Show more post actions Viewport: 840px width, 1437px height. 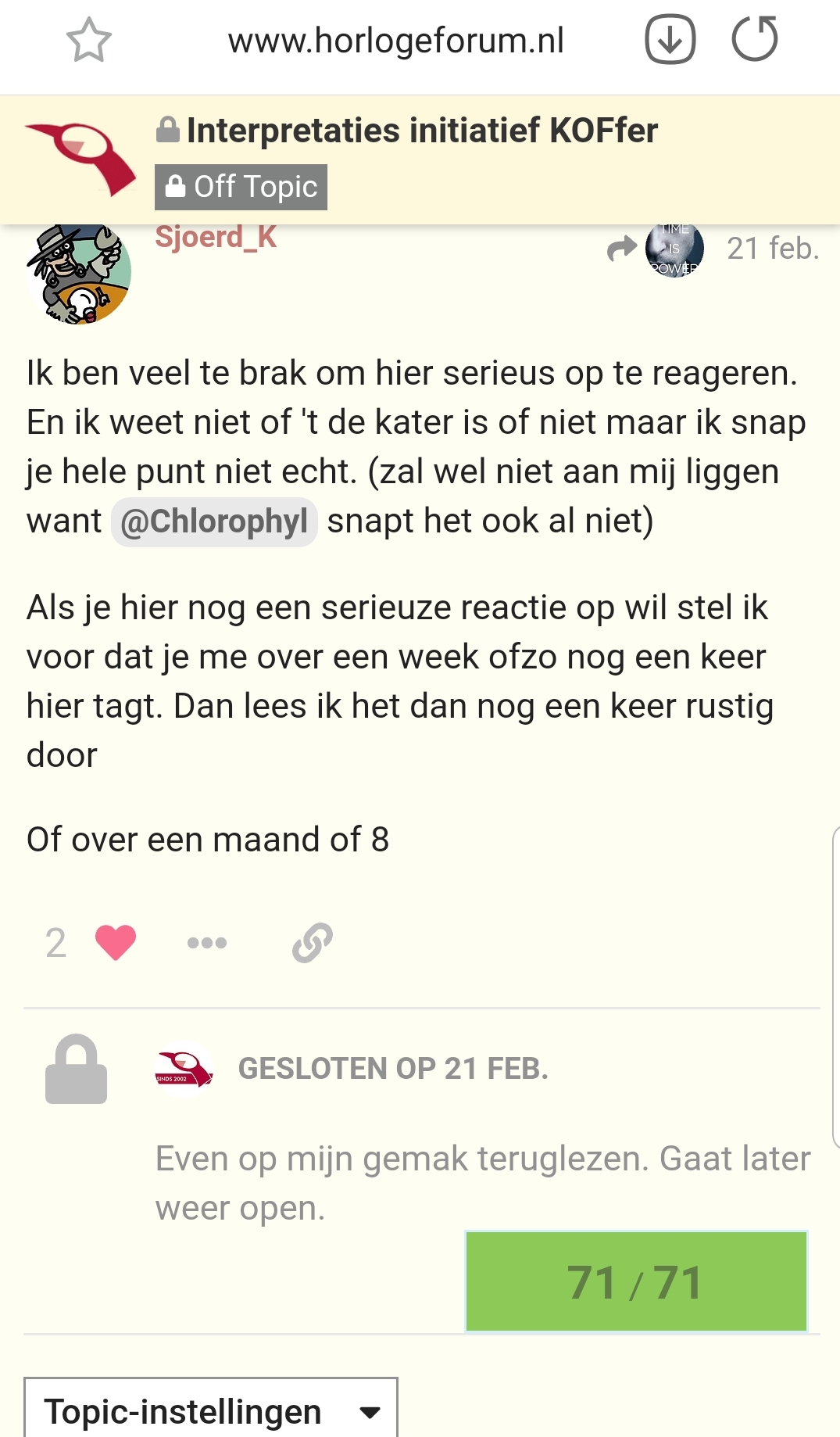point(207,943)
